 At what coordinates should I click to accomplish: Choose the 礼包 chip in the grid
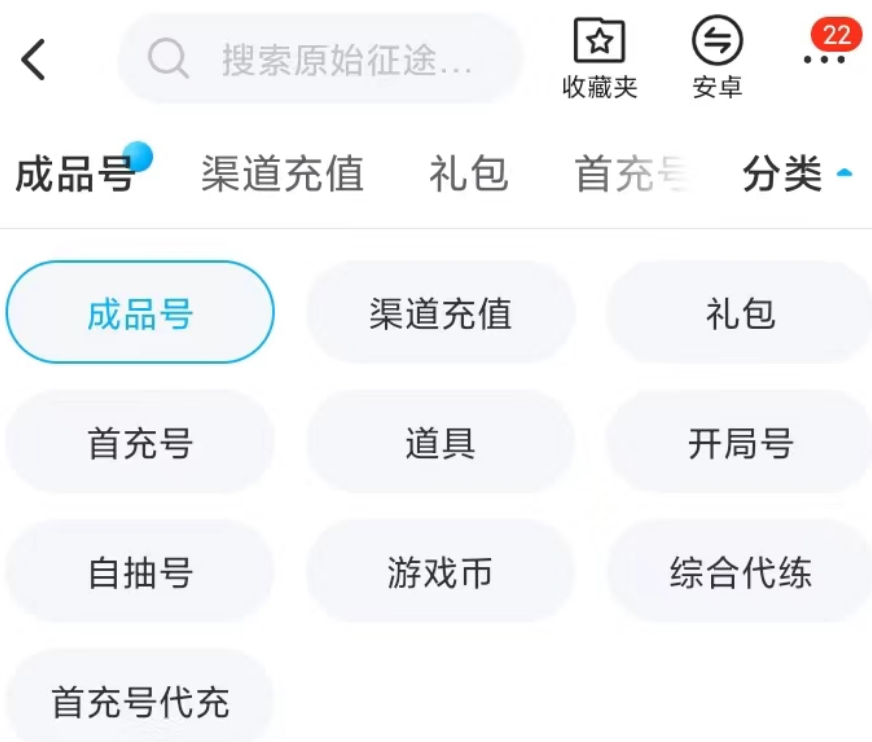pos(740,312)
